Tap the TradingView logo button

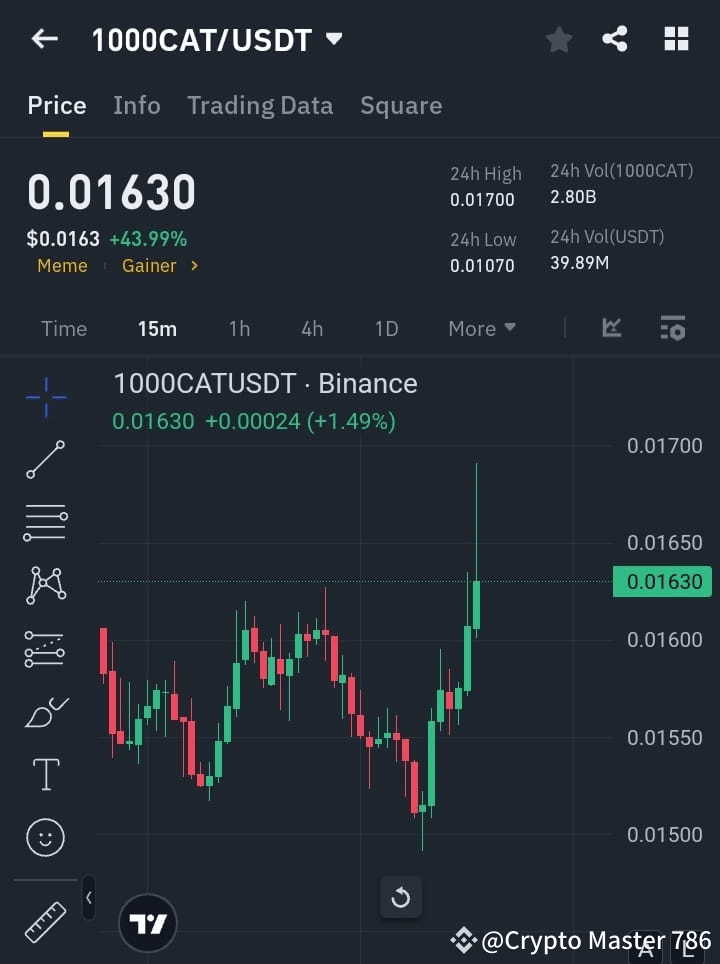click(x=148, y=922)
